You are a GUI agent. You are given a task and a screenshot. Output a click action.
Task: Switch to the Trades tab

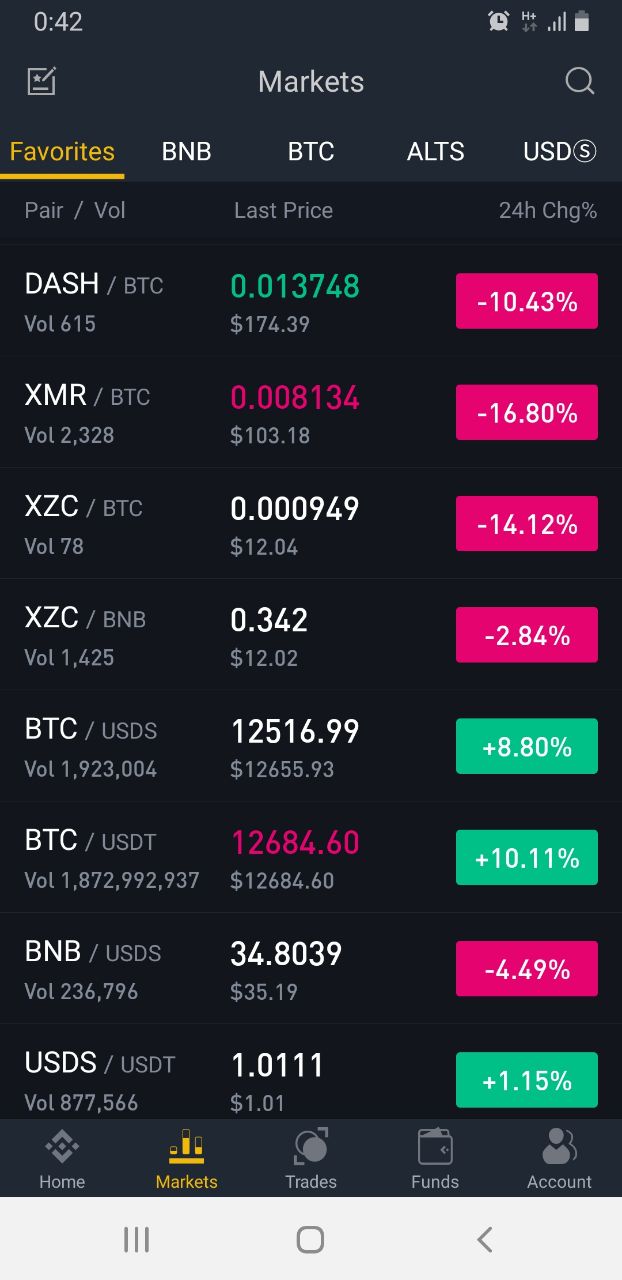click(311, 1159)
